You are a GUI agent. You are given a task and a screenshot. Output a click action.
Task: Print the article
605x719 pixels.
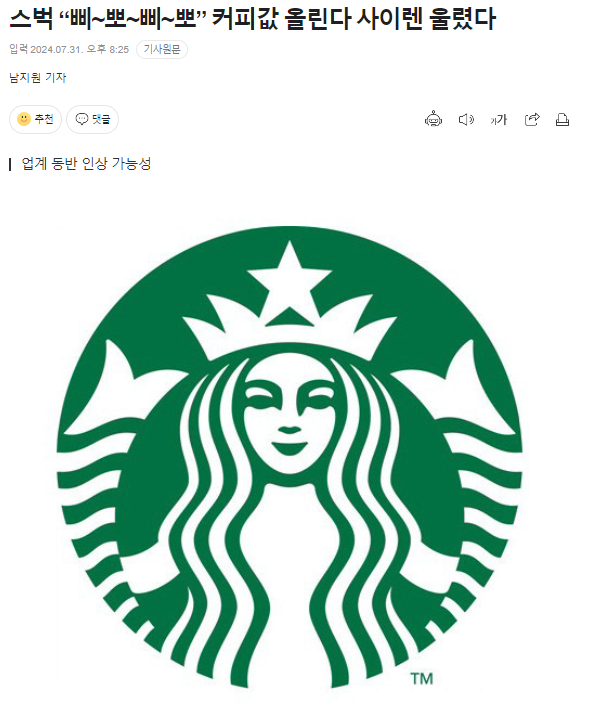(x=562, y=120)
